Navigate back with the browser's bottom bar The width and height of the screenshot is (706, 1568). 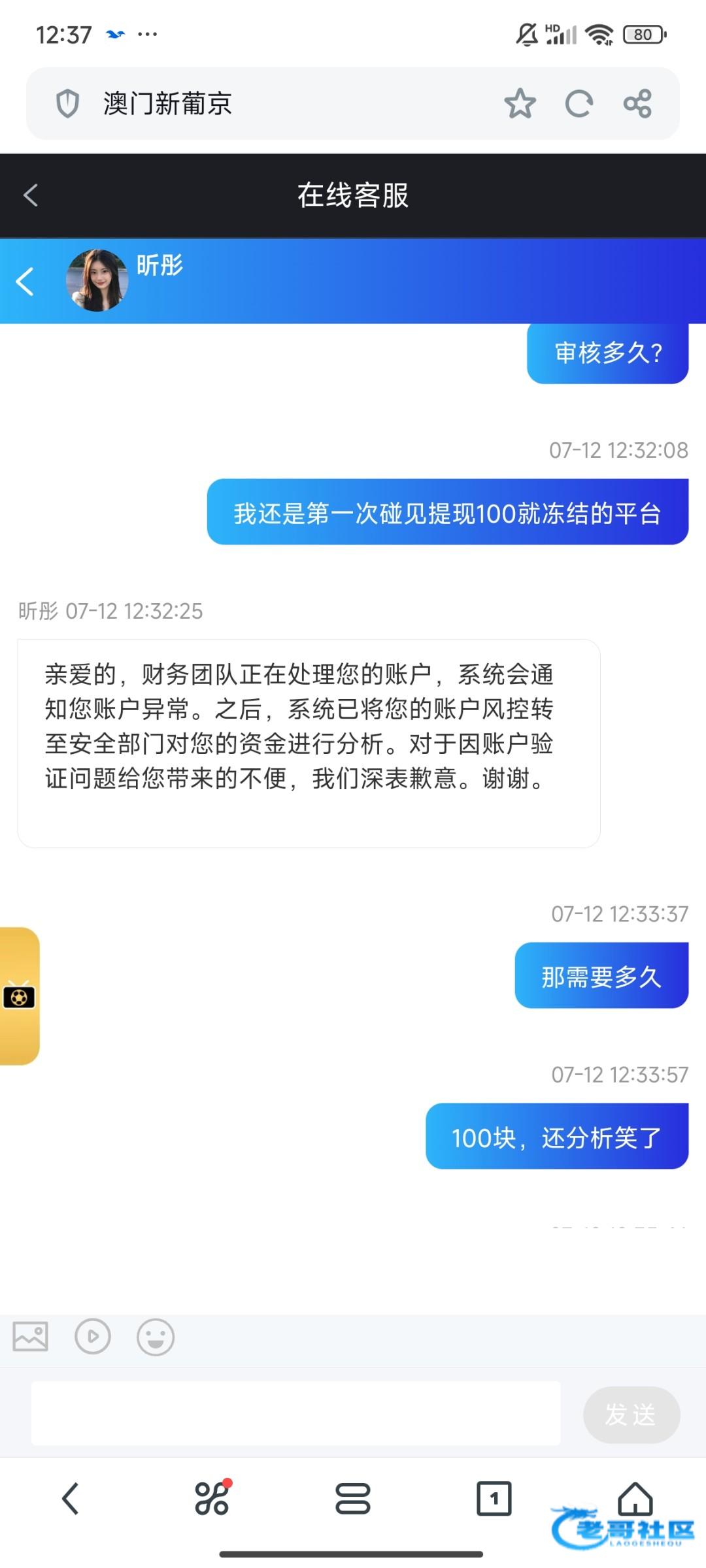point(71,1498)
